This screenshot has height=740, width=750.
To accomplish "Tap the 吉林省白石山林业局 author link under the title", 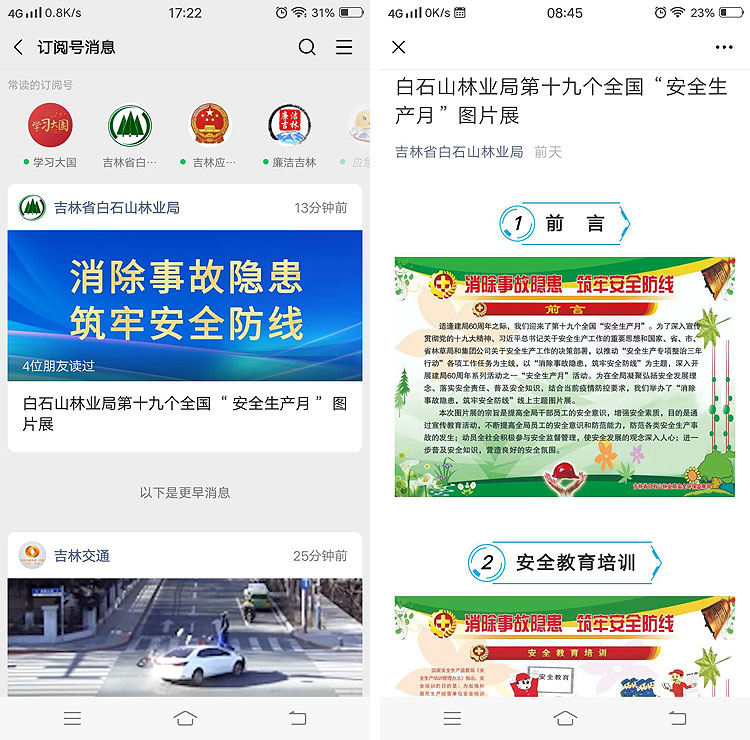I will [x=459, y=152].
